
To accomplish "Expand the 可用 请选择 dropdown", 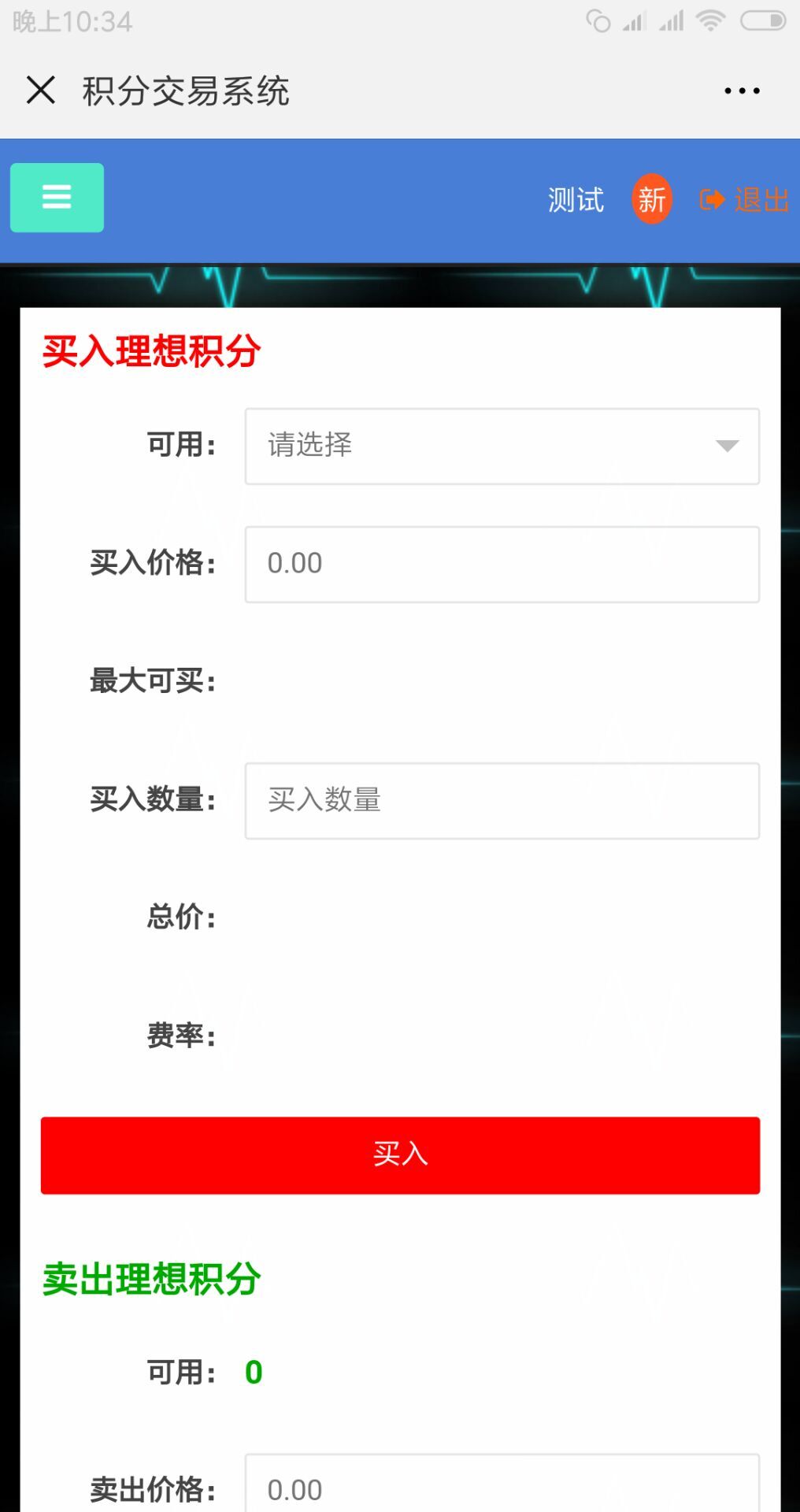I will tap(502, 446).
